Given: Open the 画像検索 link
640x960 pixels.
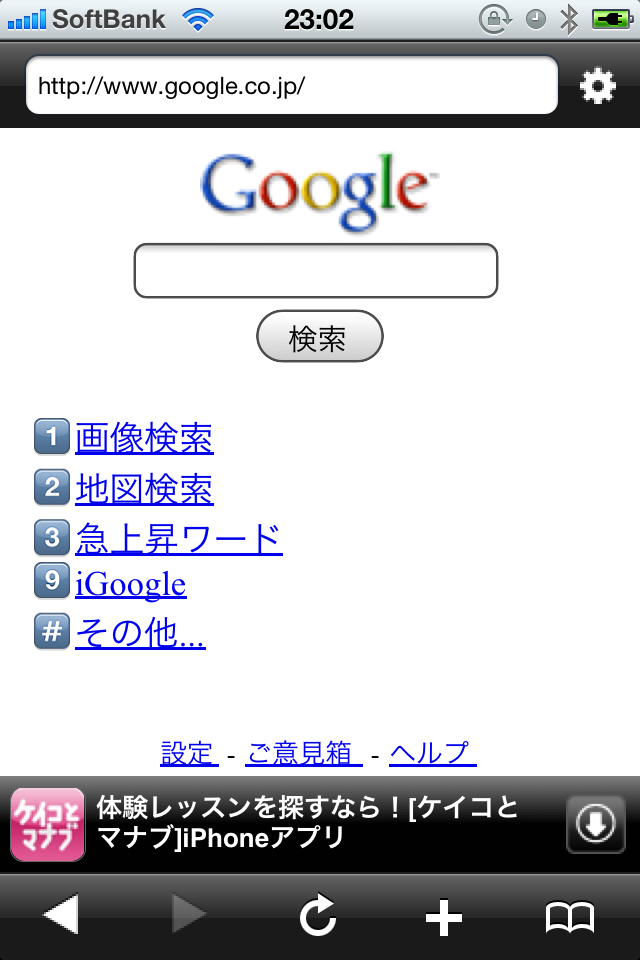Looking at the screenshot, I should [144, 438].
